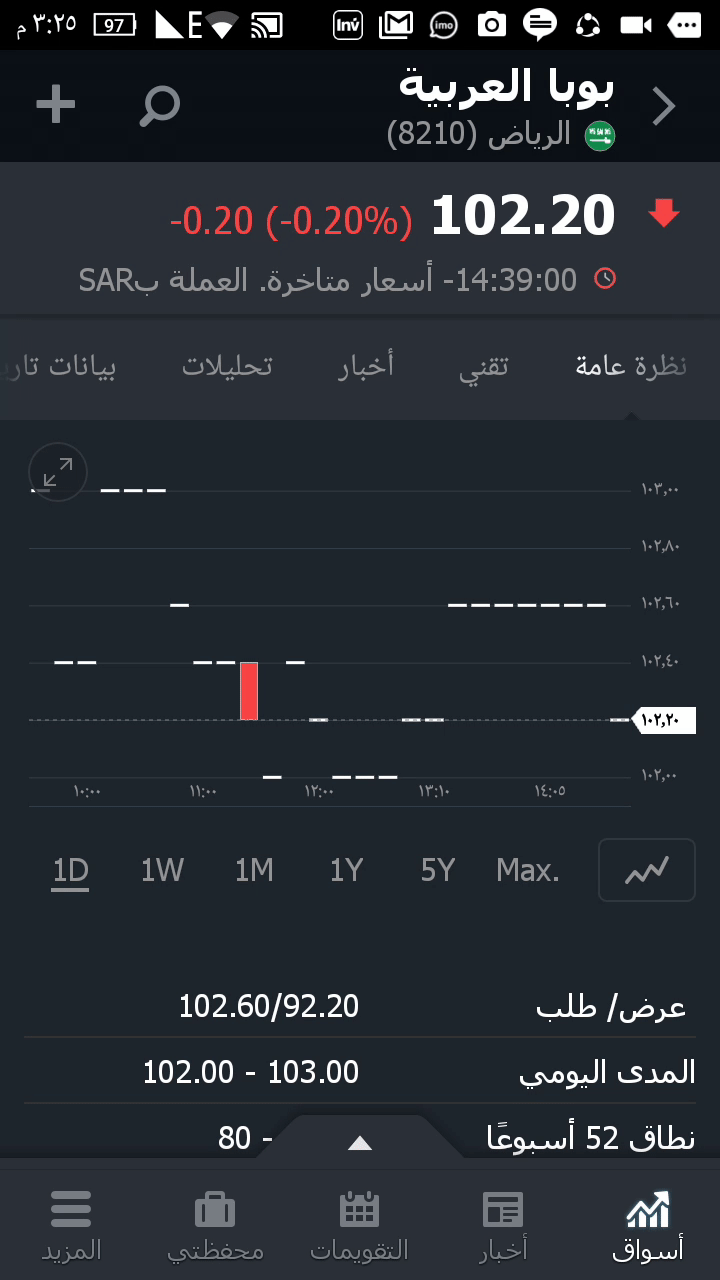The height and width of the screenshot is (1280, 720).
Task: Change the chart type with line icon
Action: 646,871
